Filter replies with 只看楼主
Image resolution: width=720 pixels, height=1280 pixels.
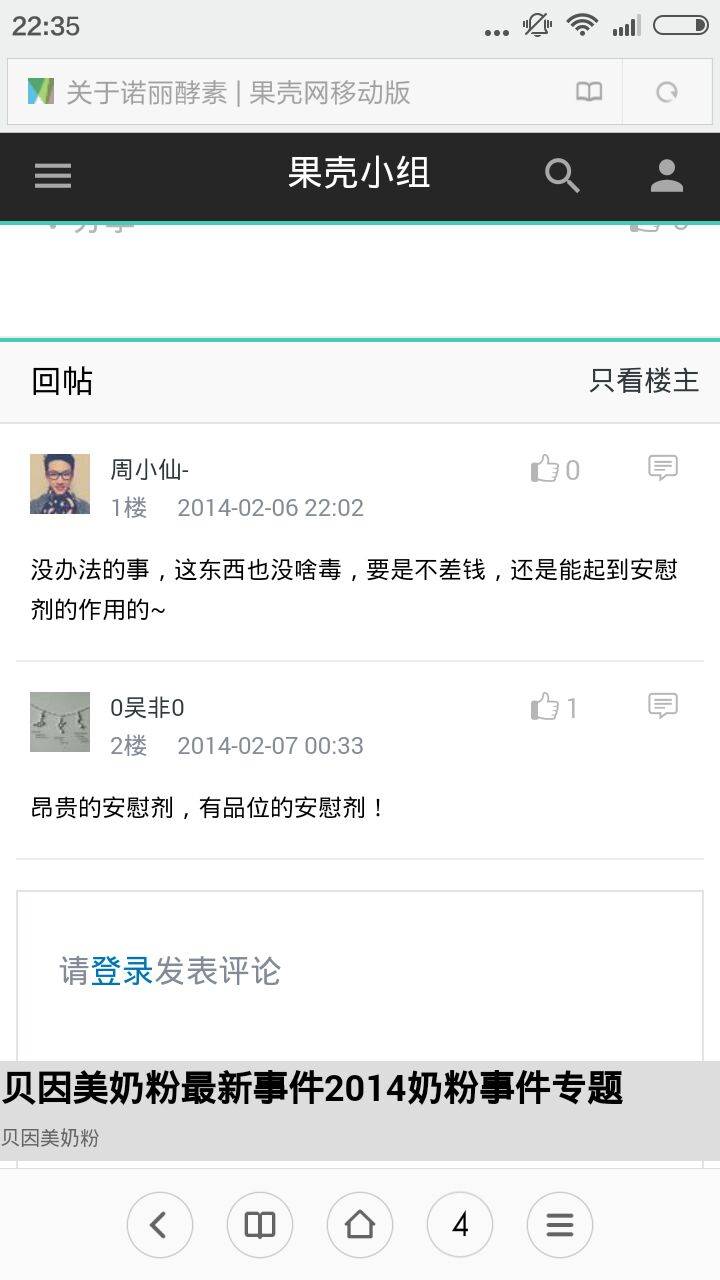[x=644, y=381]
